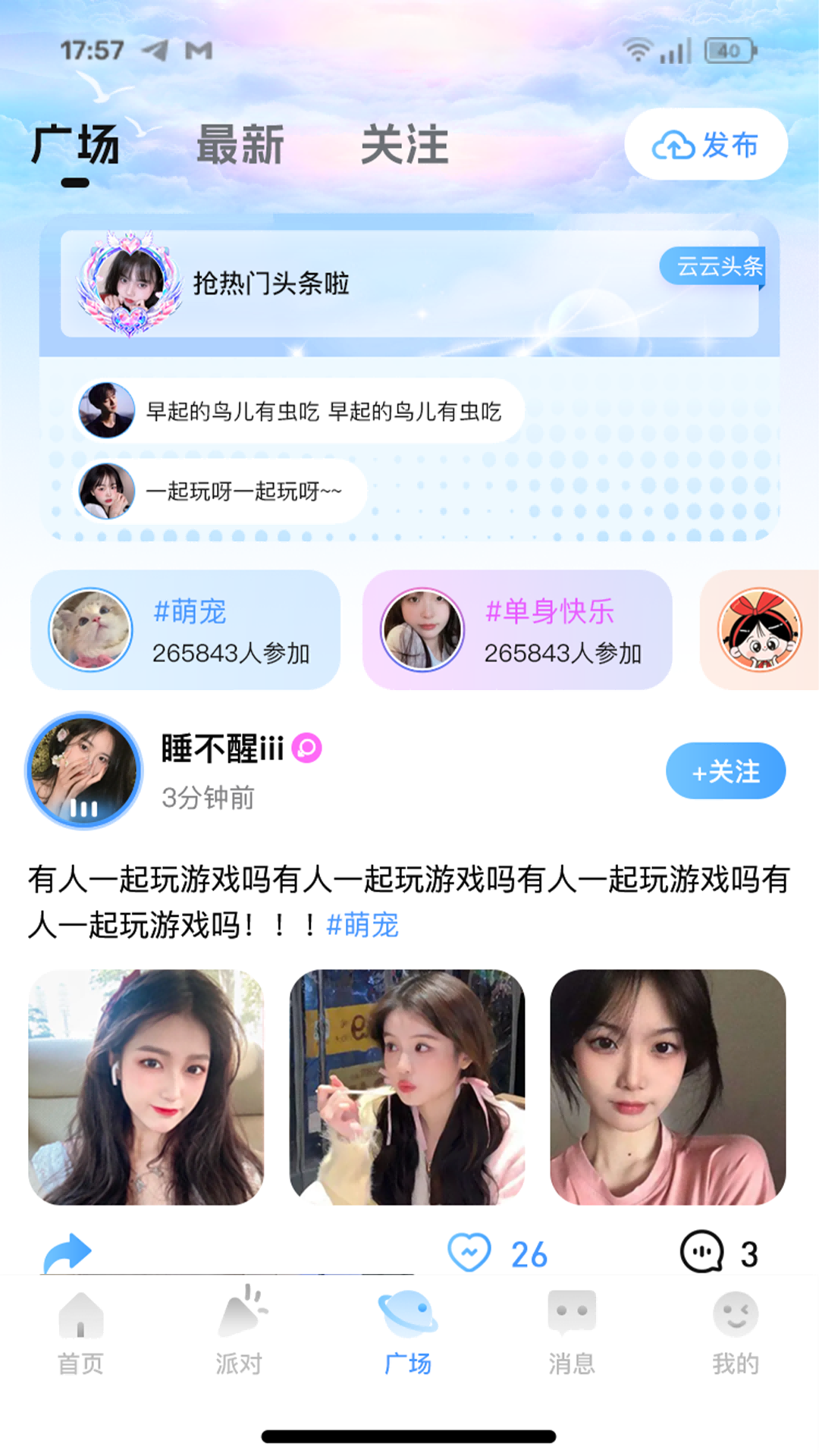The image size is (819, 1456).
Task: Go to the 首页 tab
Action: click(80, 1332)
